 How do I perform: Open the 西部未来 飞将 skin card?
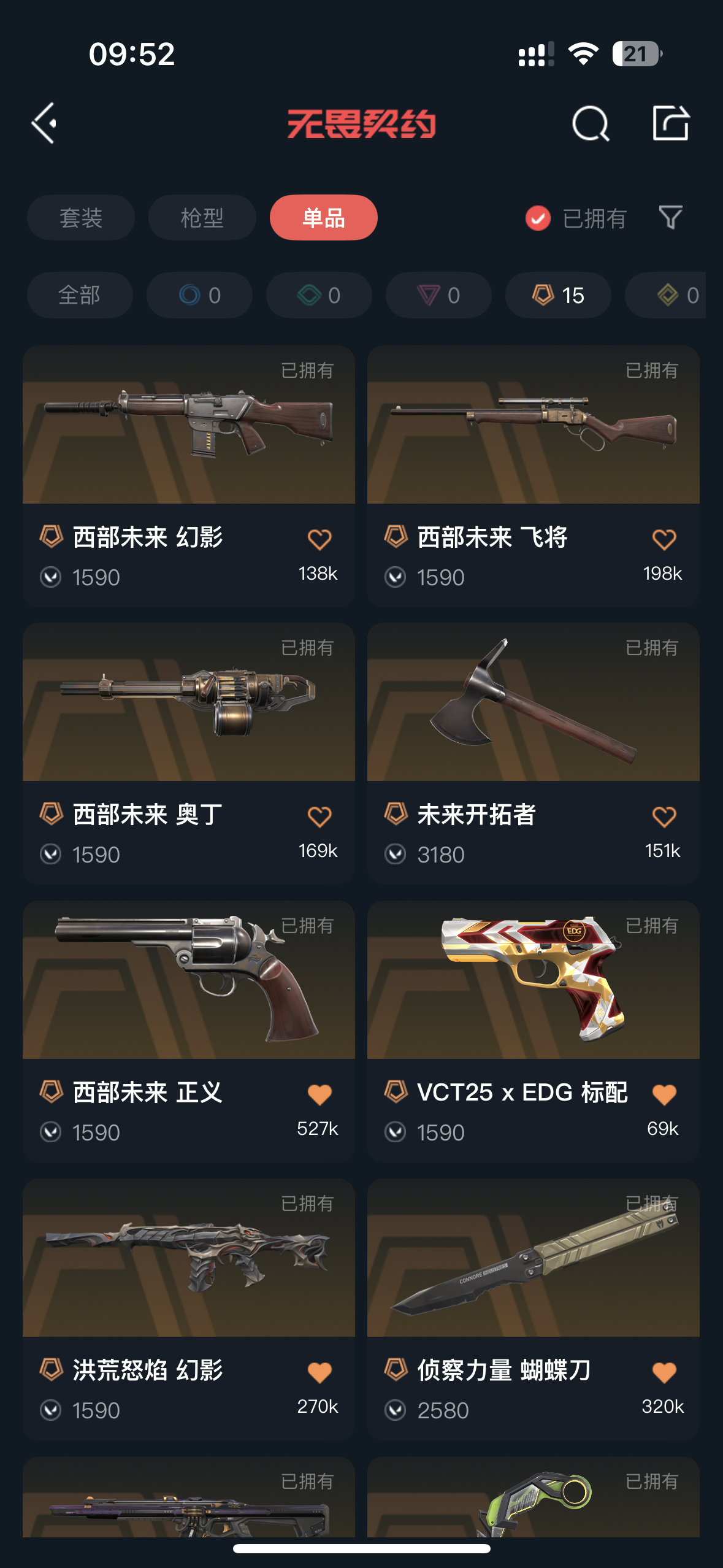click(x=534, y=476)
